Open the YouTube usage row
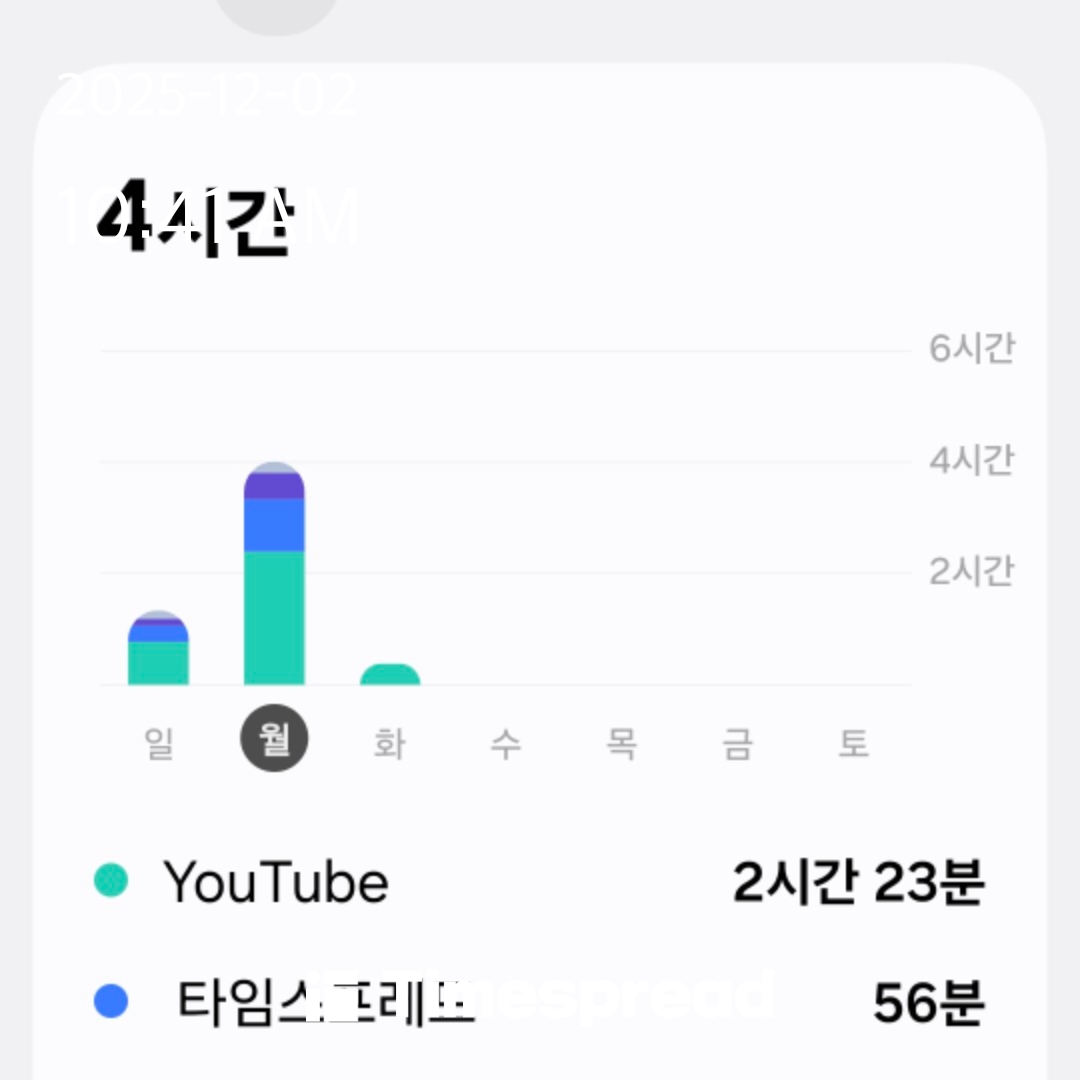1080x1080 pixels. click(540, 882)
